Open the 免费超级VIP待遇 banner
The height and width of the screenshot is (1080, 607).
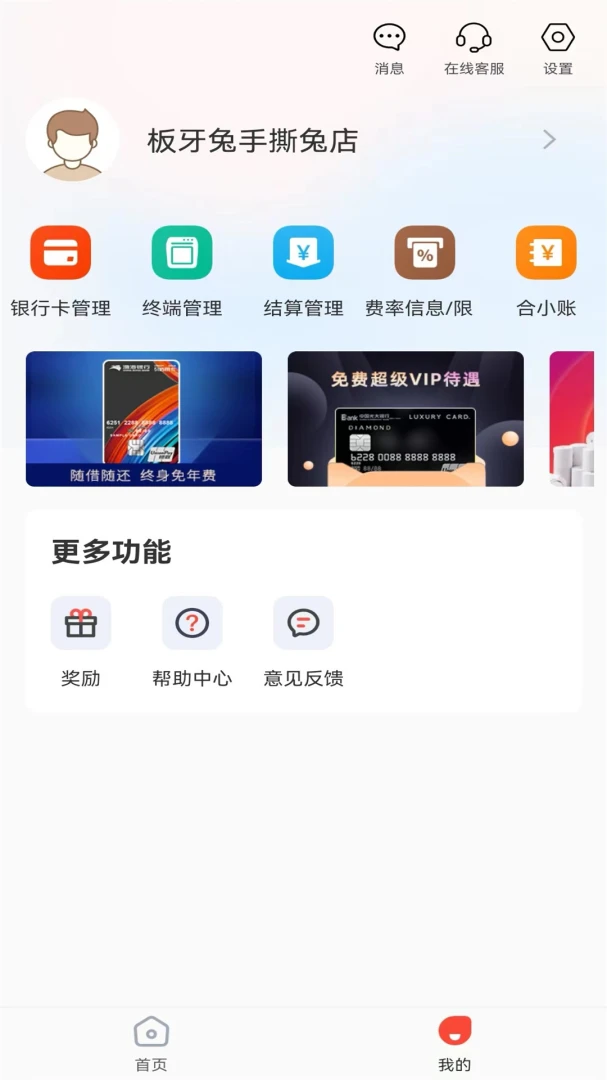(405, 419)
